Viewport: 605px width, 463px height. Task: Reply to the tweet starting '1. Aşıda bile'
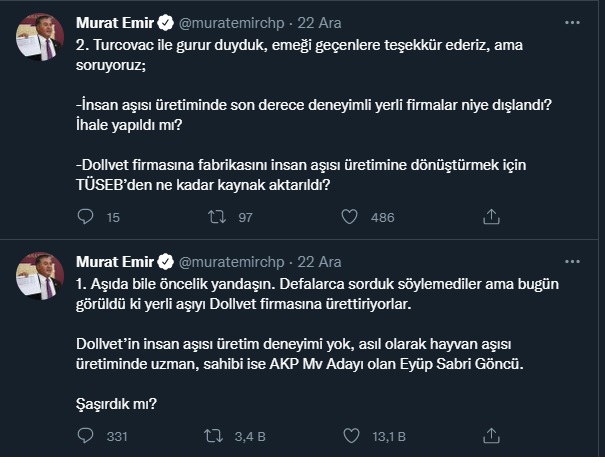coord(86,436)
